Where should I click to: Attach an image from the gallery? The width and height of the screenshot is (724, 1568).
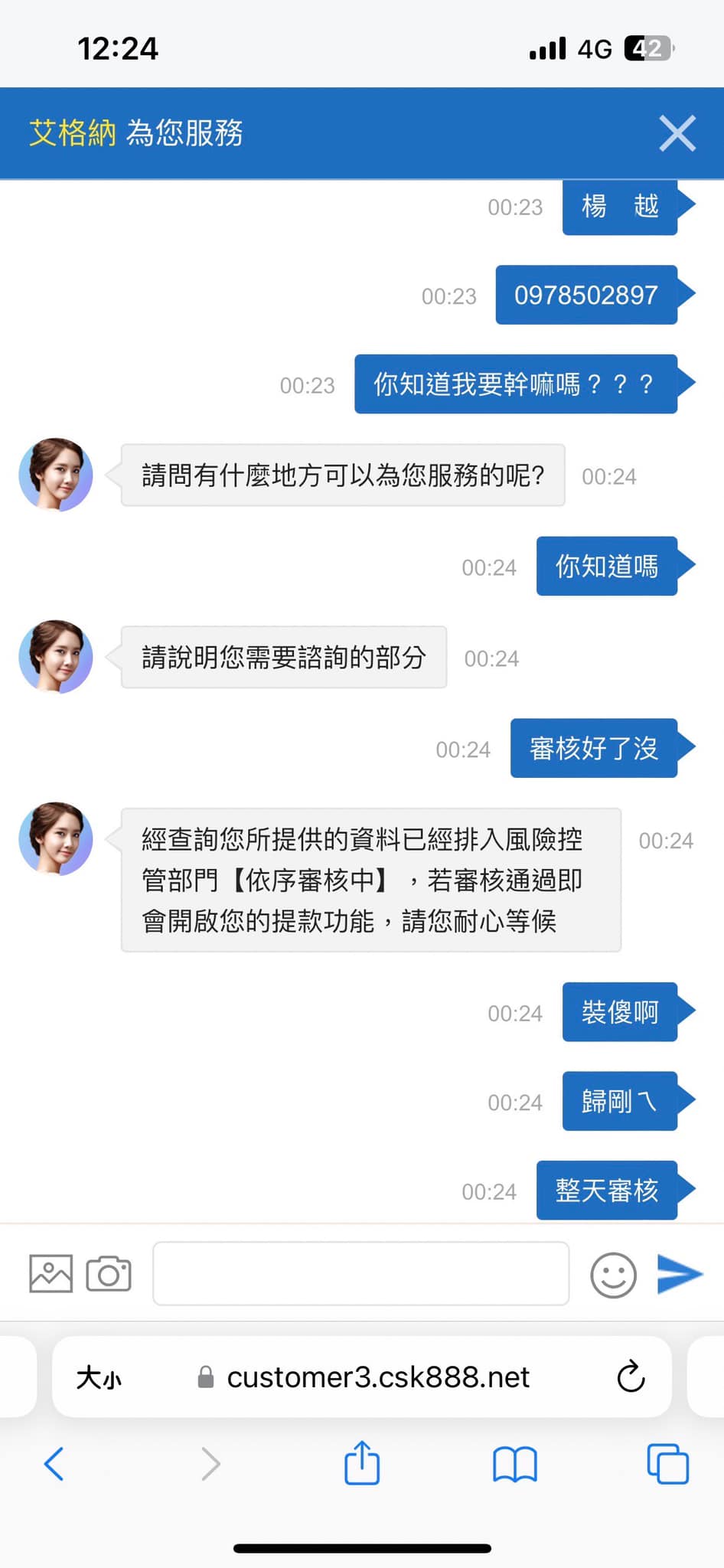(x=51, y=1274)
